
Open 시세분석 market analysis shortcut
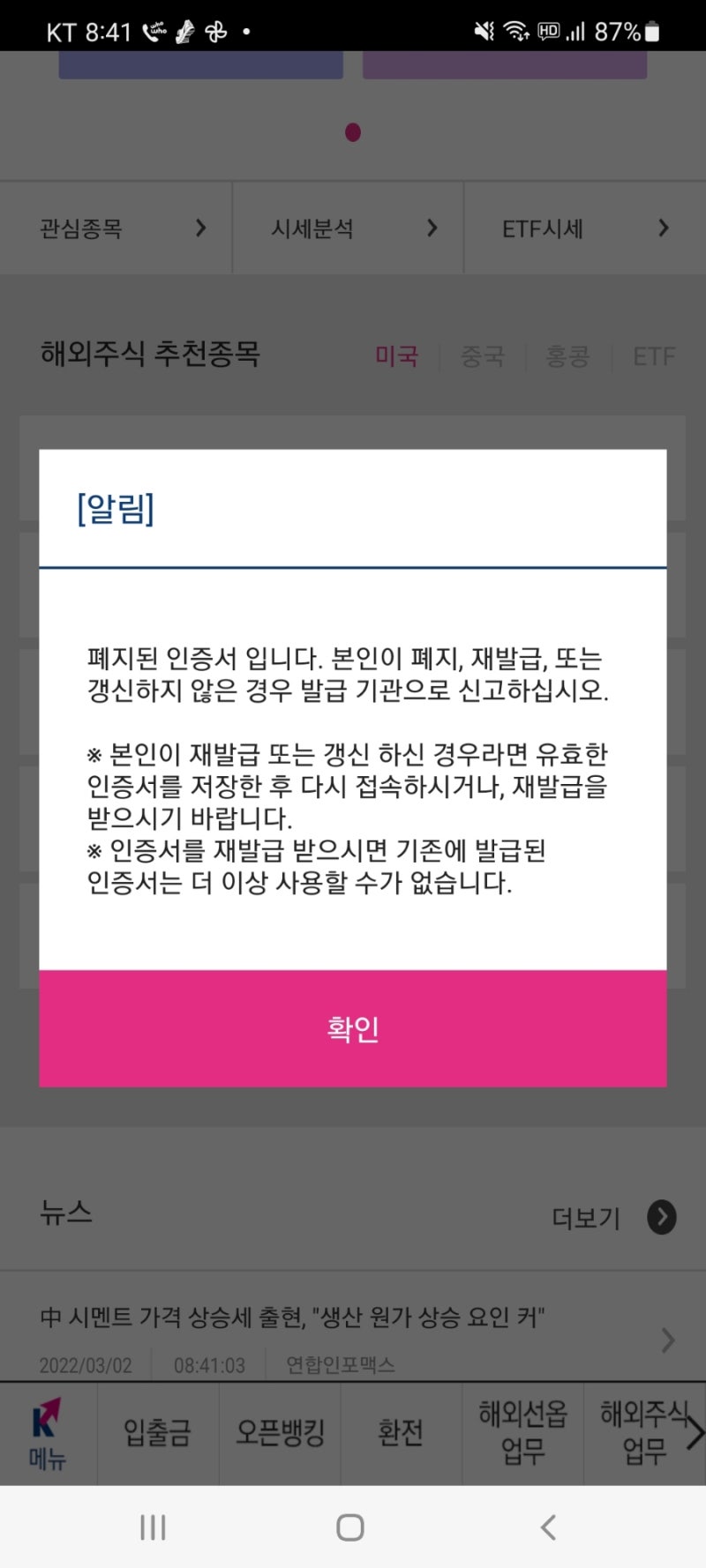coord(348,228)
